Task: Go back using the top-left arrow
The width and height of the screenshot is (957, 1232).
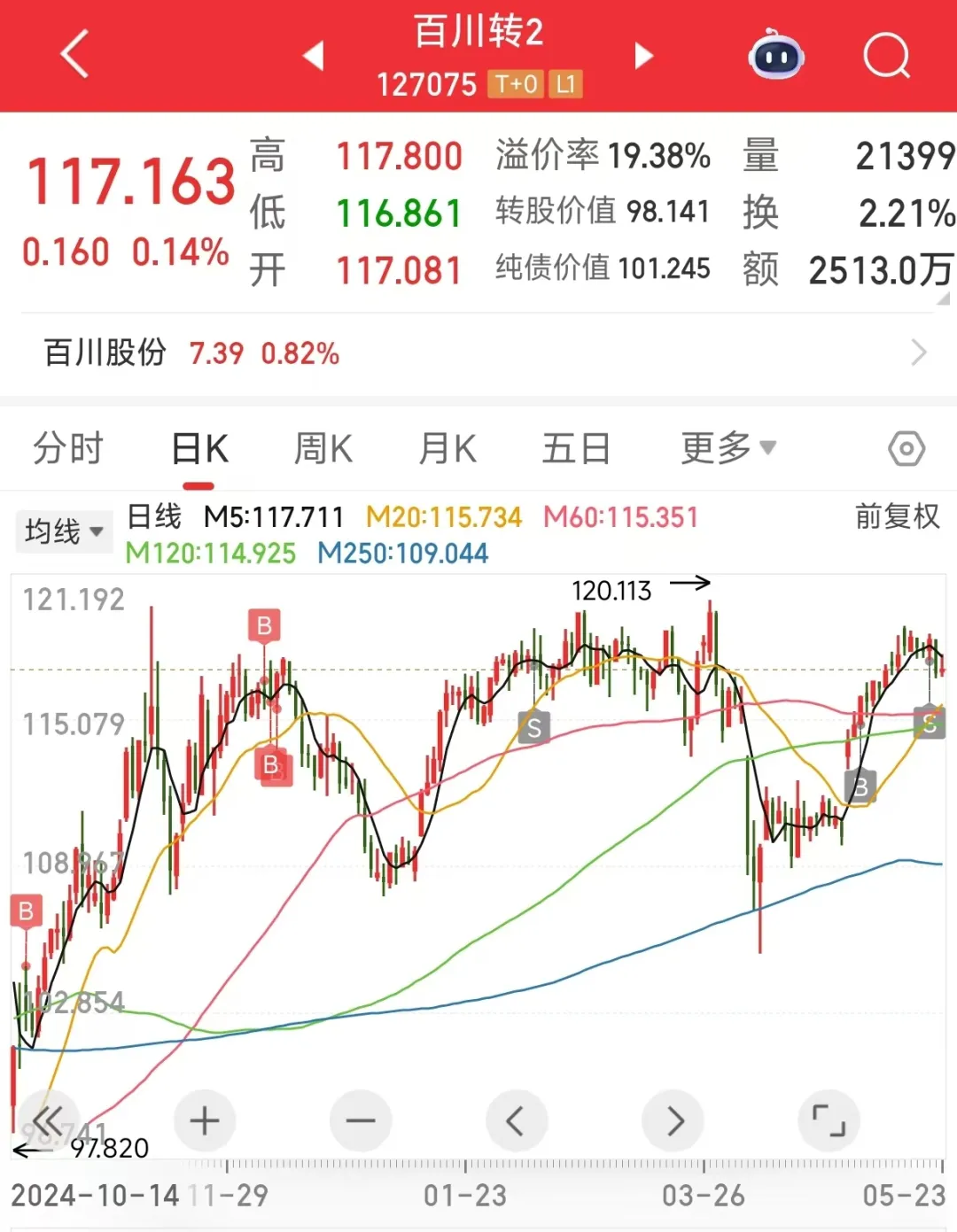Action: click(75, 54)
